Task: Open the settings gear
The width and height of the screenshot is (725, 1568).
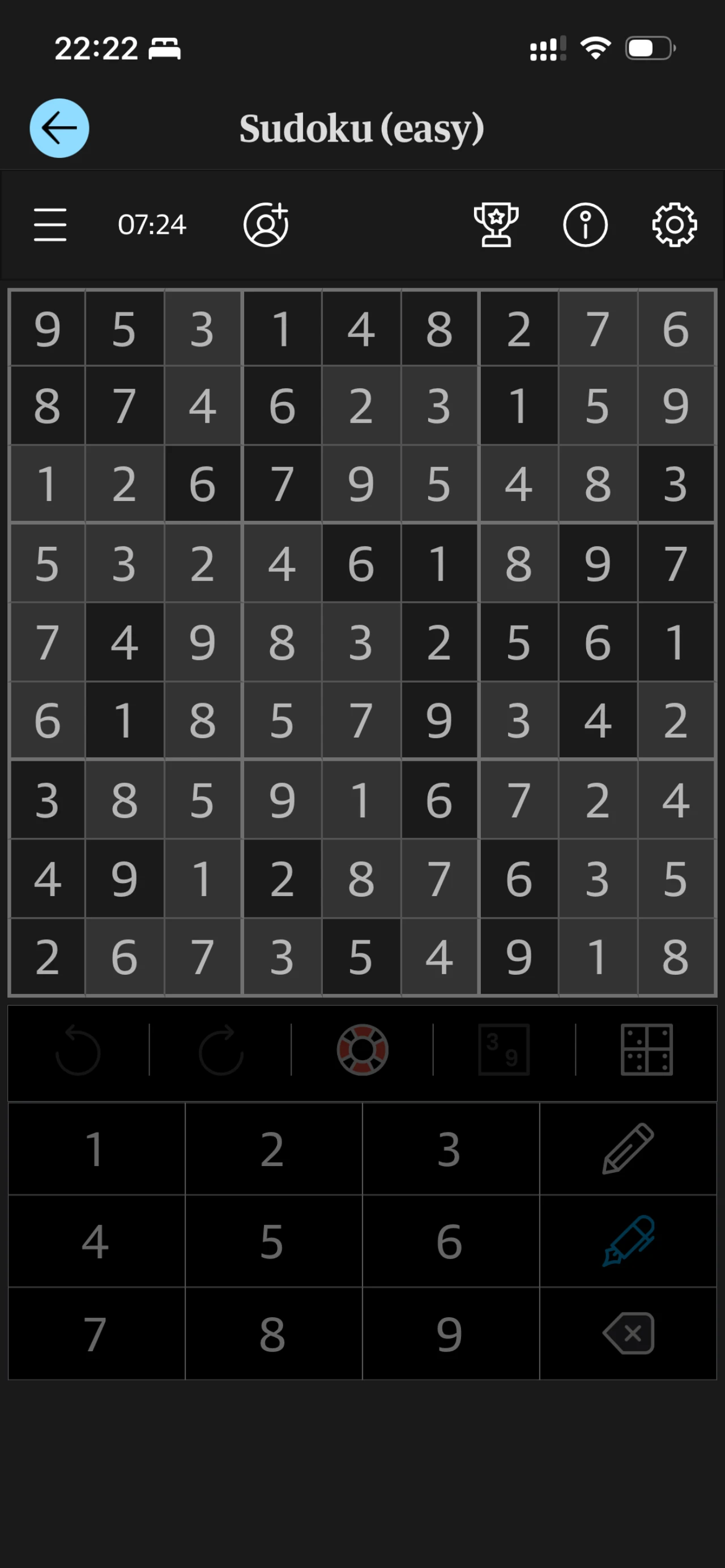Action: 674,225
